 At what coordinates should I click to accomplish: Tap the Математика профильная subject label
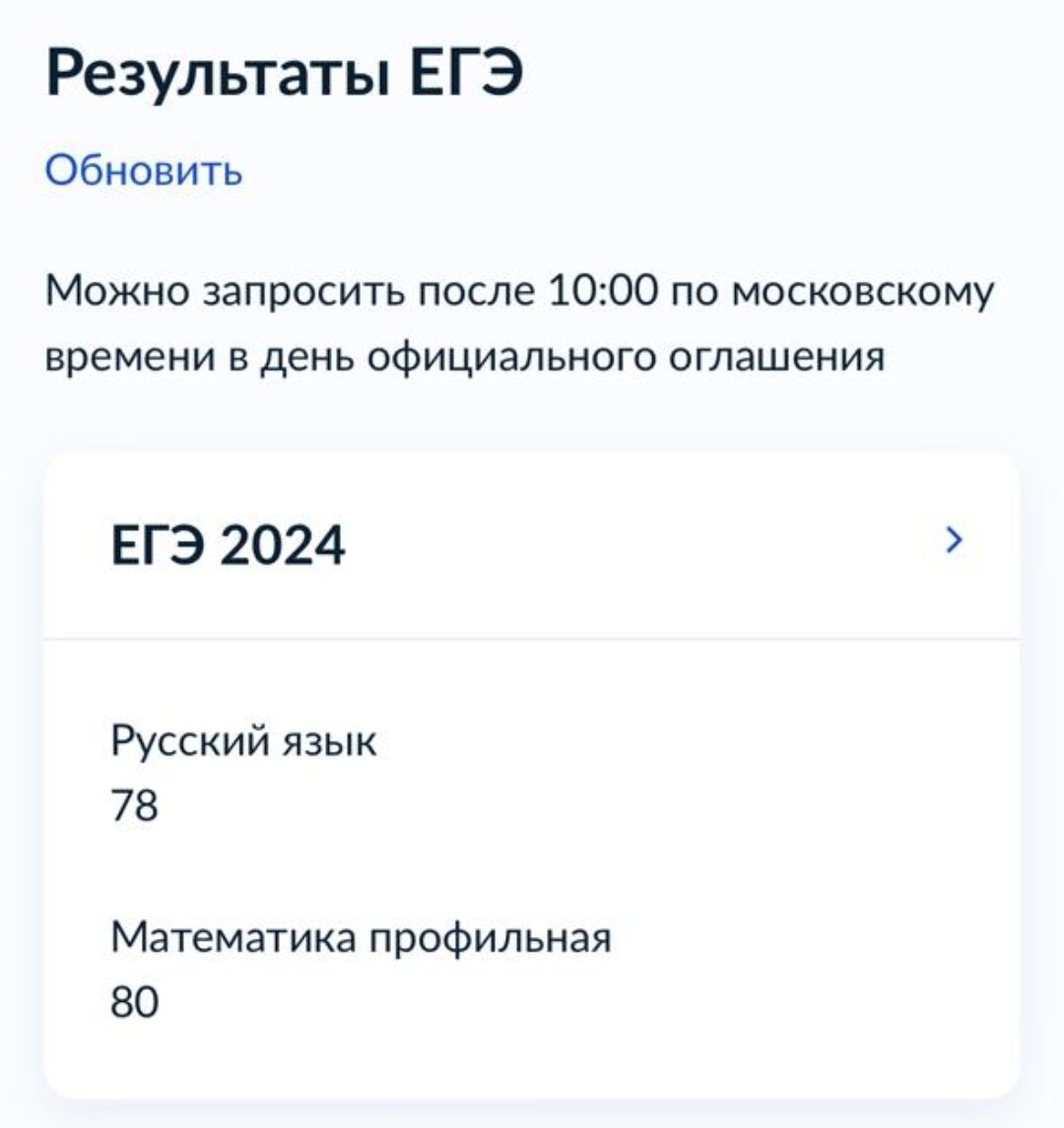coord(363,937)
